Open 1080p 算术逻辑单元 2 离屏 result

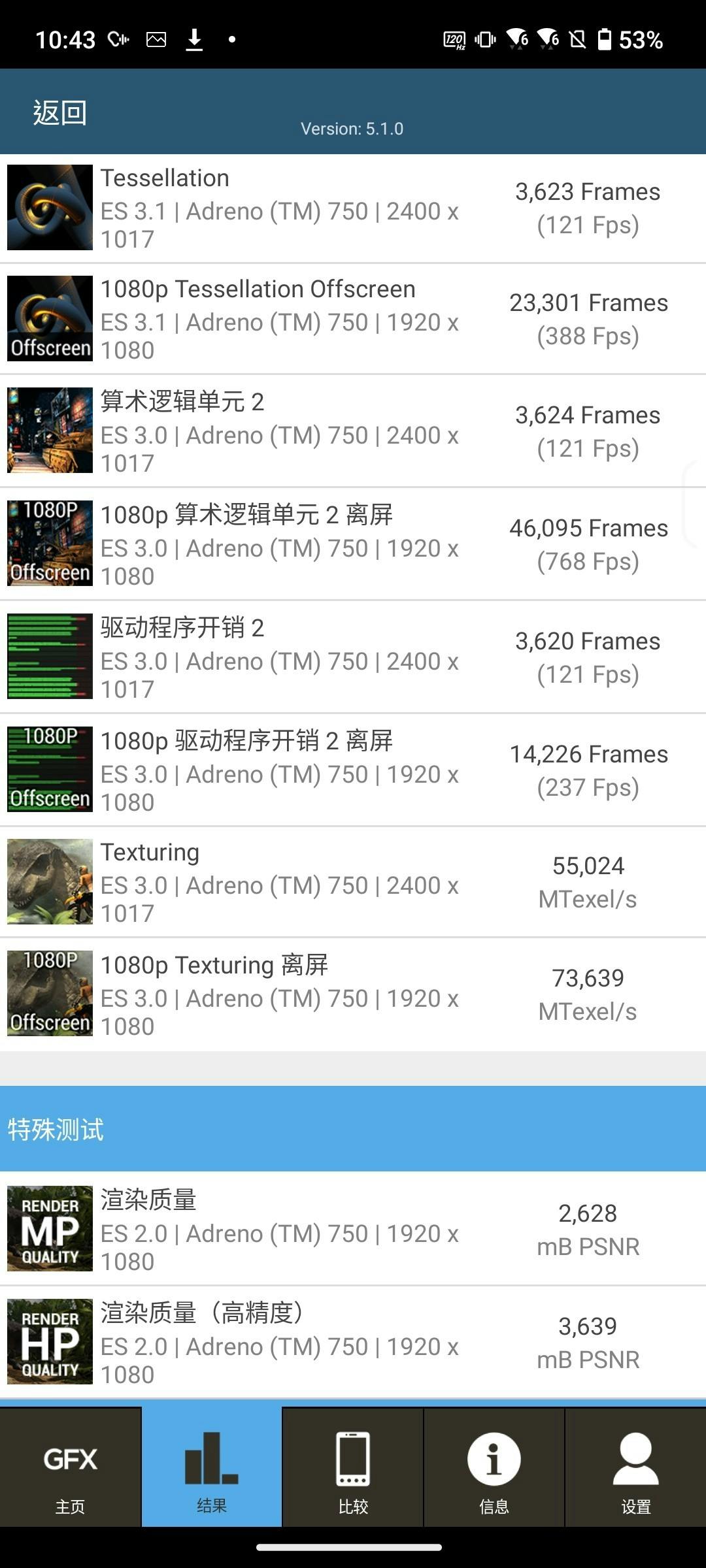[x=353, y=544]
